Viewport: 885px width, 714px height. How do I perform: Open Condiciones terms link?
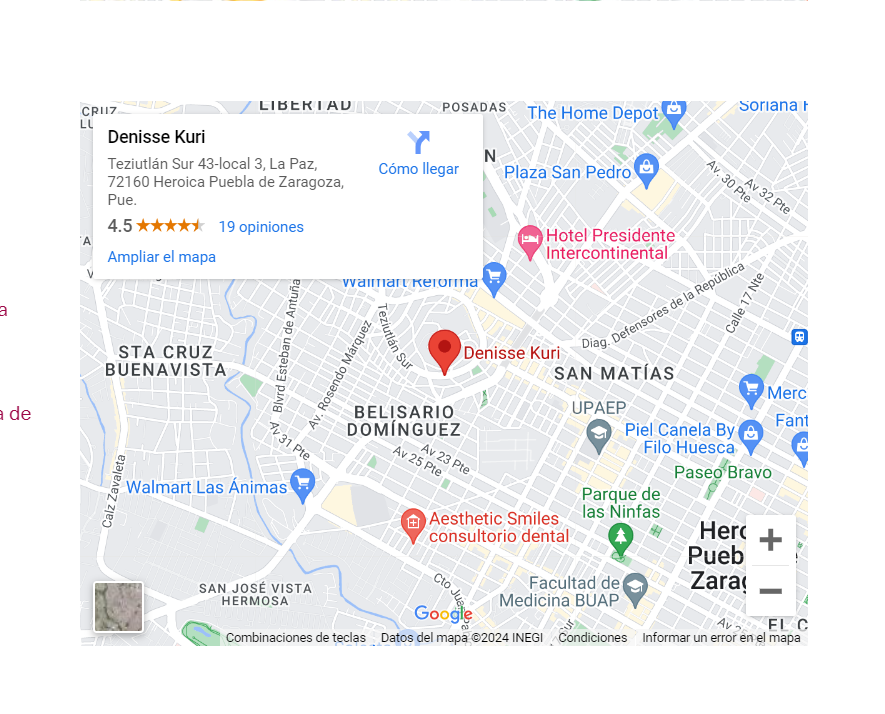tap(592, 638)
